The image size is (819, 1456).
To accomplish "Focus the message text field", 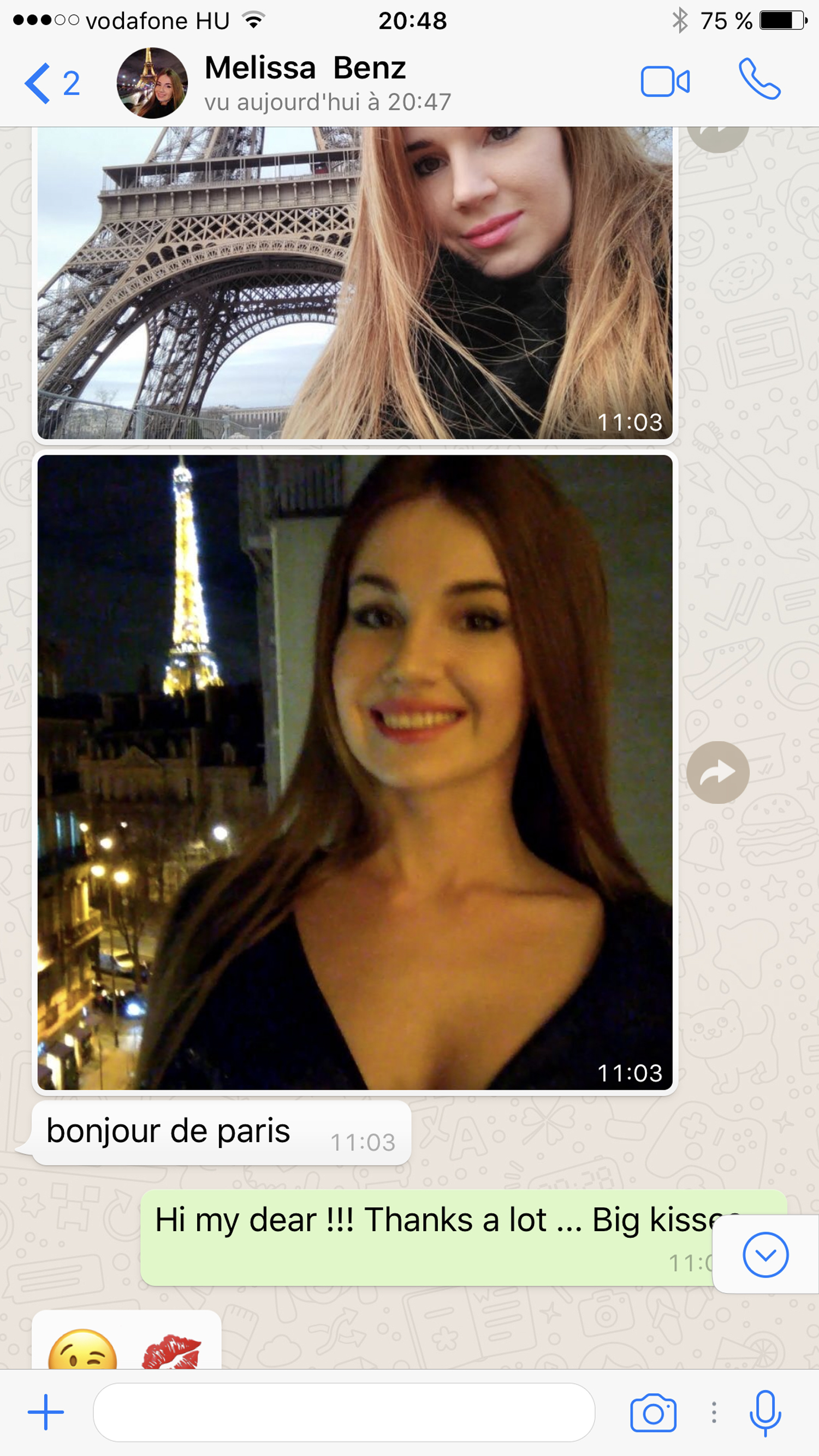I will (x=343, y=1412).
